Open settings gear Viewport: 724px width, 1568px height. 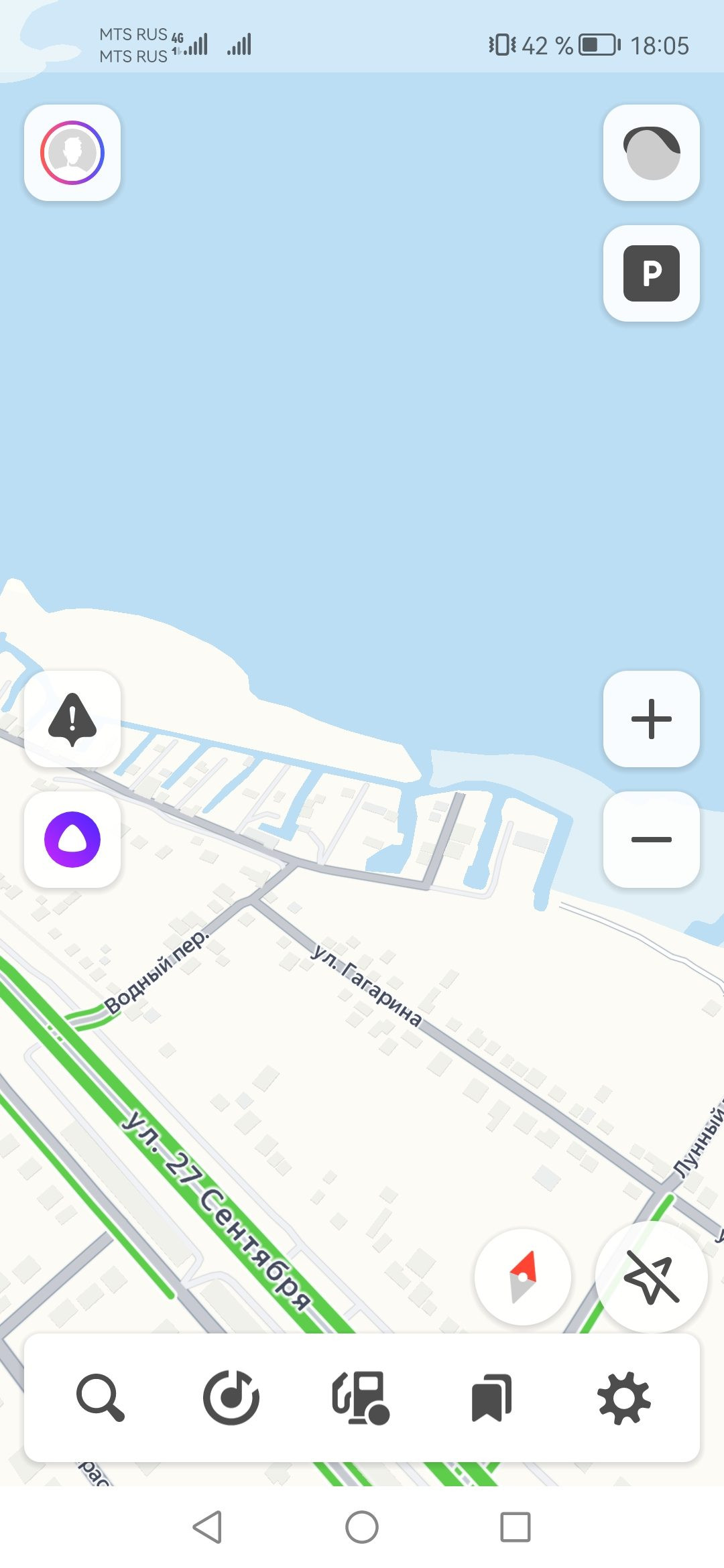(x=623, y=1398)
